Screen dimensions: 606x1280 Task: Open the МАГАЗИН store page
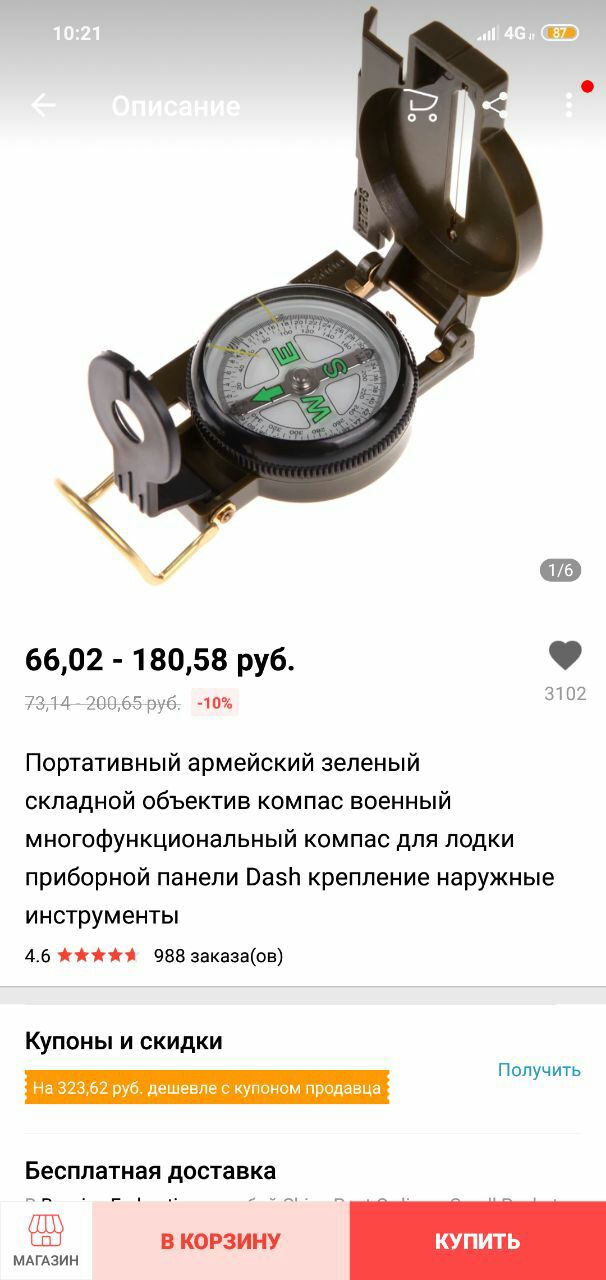coord(46,1240)
